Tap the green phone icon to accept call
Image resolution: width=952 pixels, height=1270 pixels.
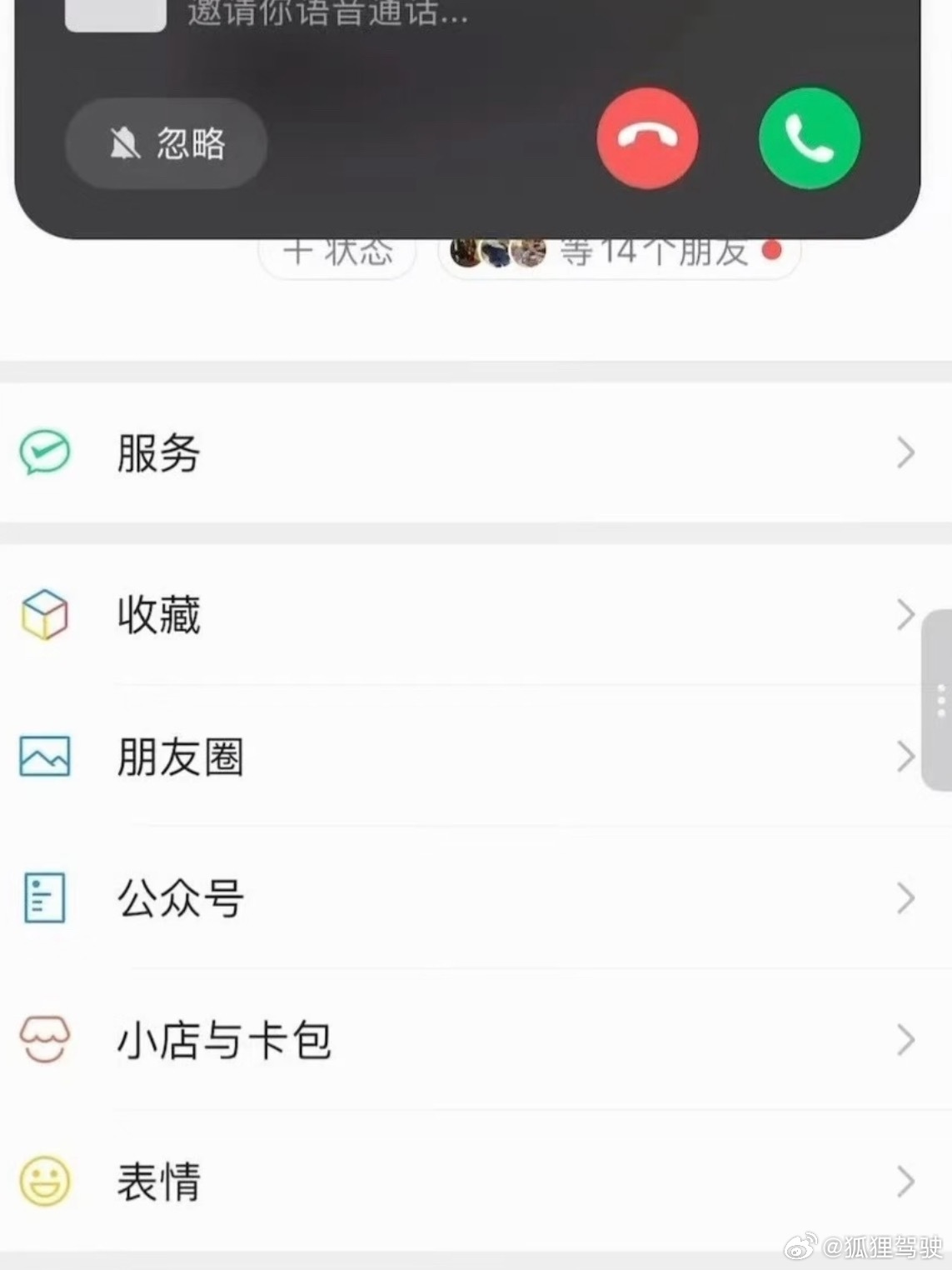(809, 139)
